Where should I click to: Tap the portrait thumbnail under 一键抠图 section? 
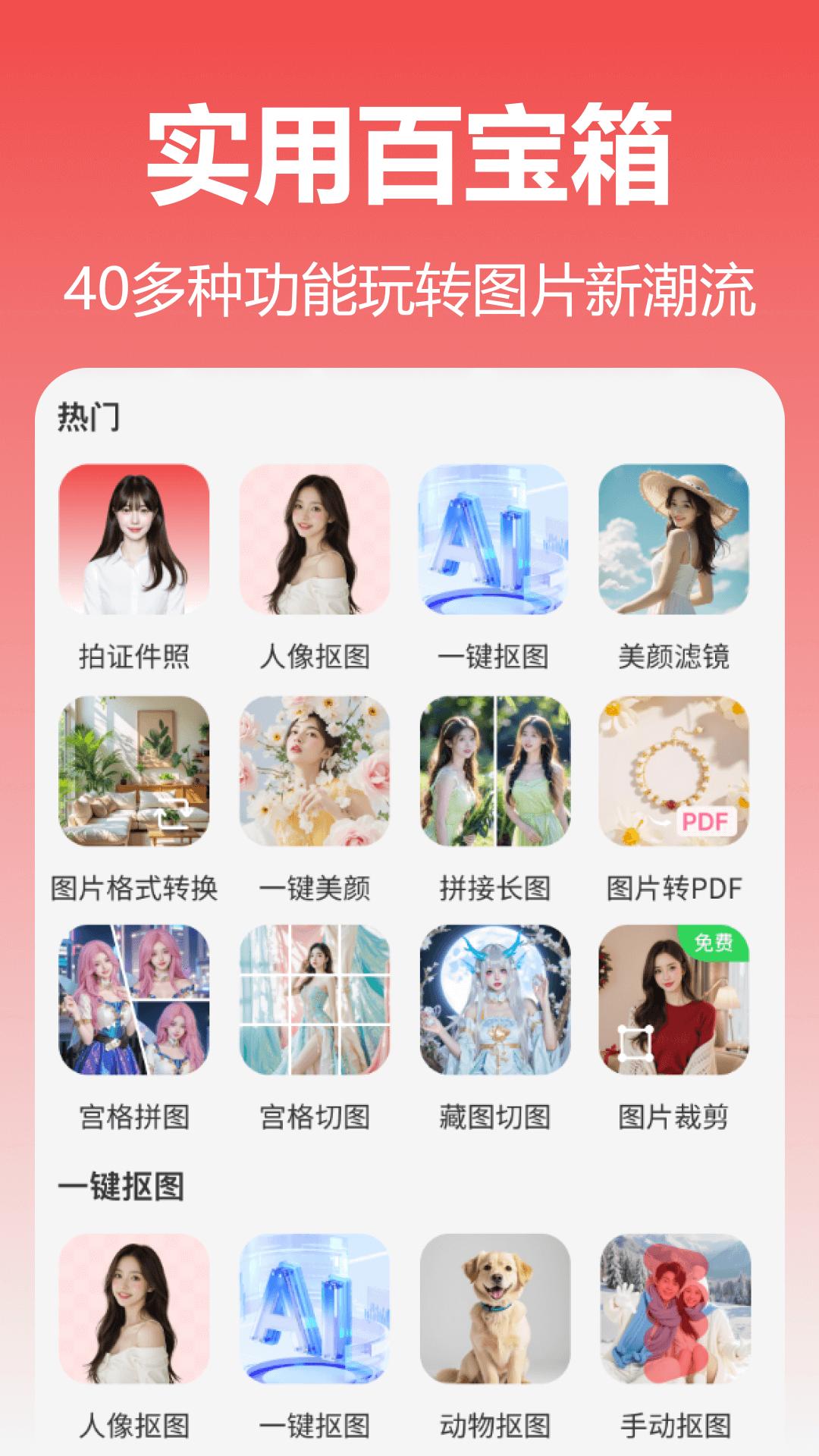133,1312
